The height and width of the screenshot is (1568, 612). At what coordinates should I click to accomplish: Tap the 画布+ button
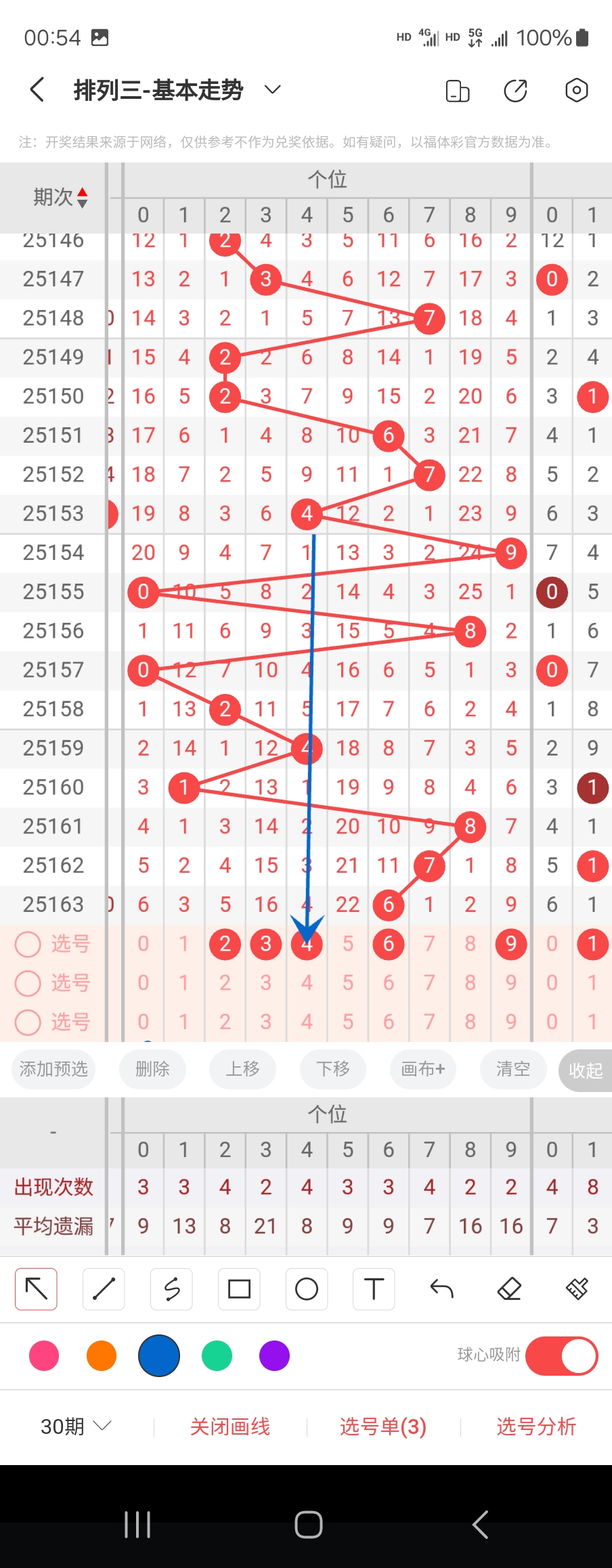(423, 1069)
